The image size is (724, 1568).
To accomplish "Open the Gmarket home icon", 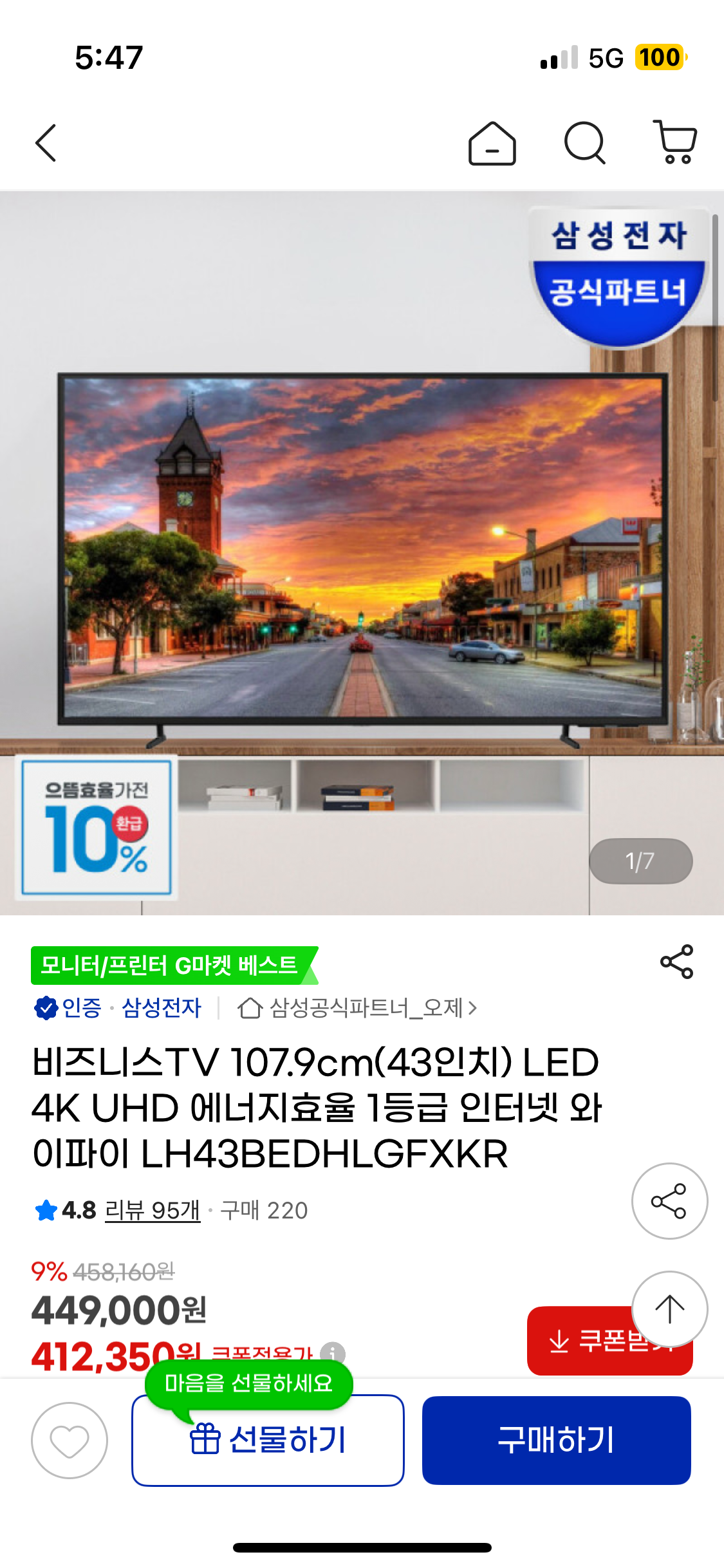I will [x=492, y=143].
